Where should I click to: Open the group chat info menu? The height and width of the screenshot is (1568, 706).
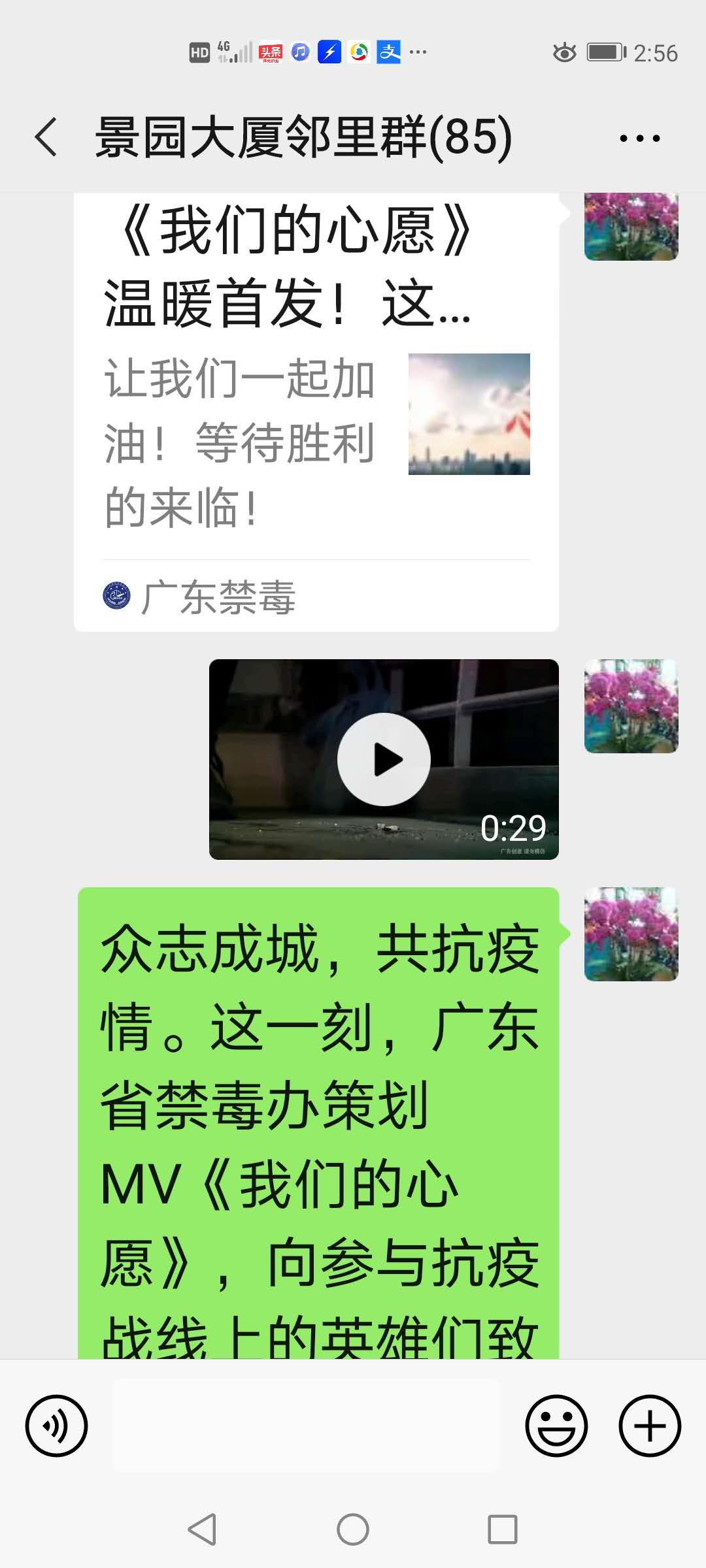tap(639, 138)
